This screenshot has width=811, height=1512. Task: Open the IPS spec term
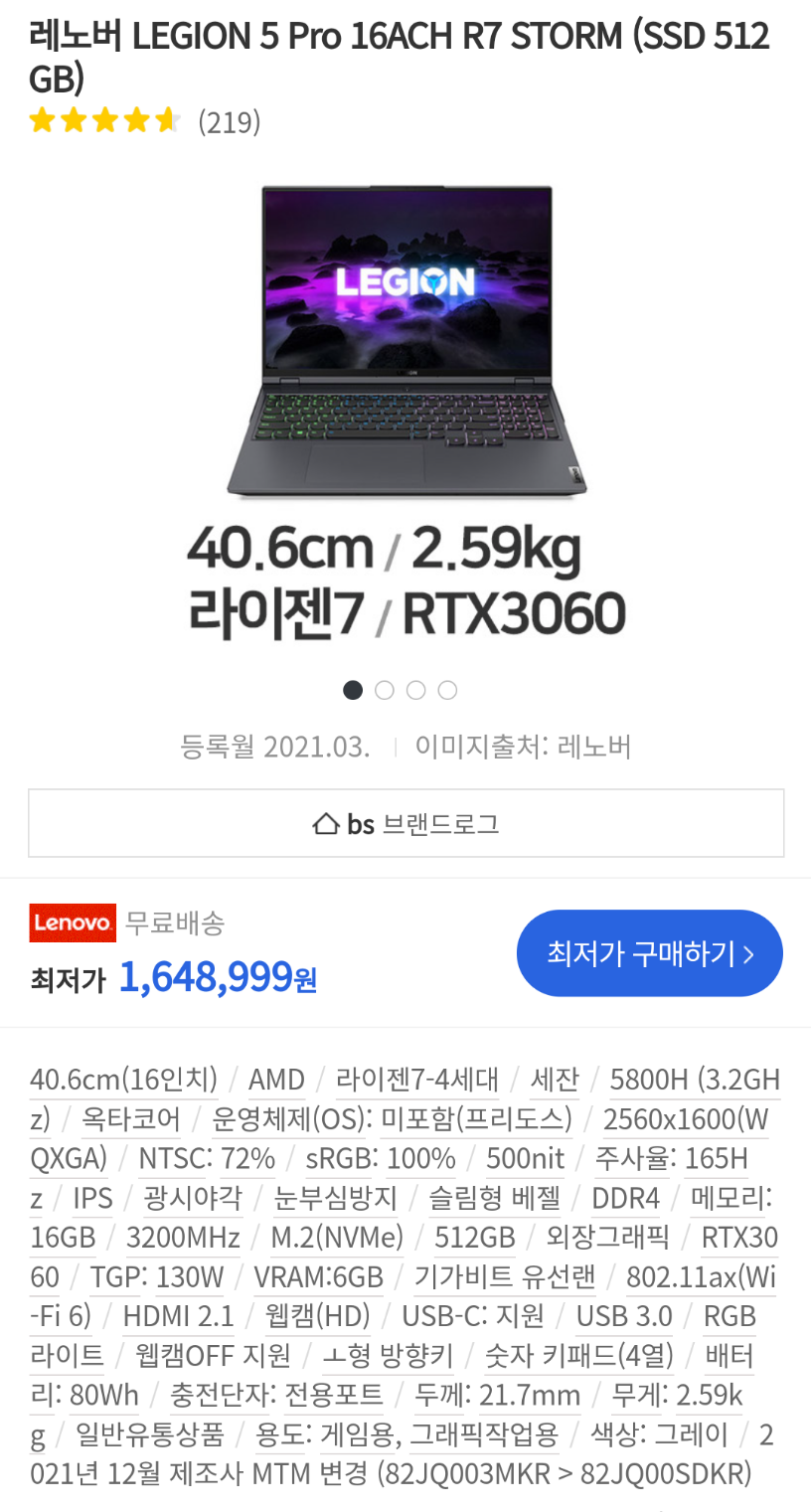(x=93, y=1199)
